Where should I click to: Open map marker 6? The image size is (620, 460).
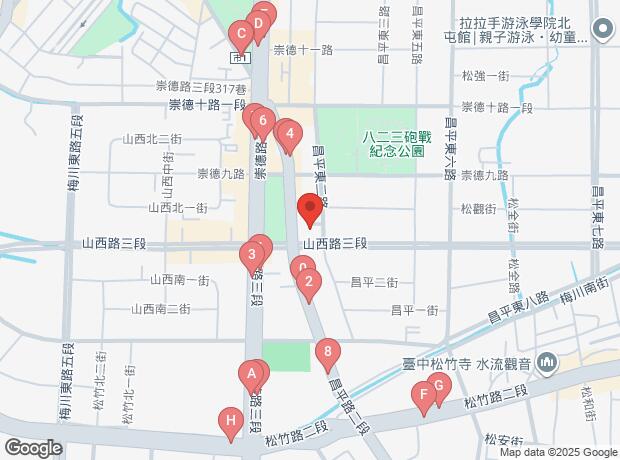pyautogui.click(x=261, y=123)
